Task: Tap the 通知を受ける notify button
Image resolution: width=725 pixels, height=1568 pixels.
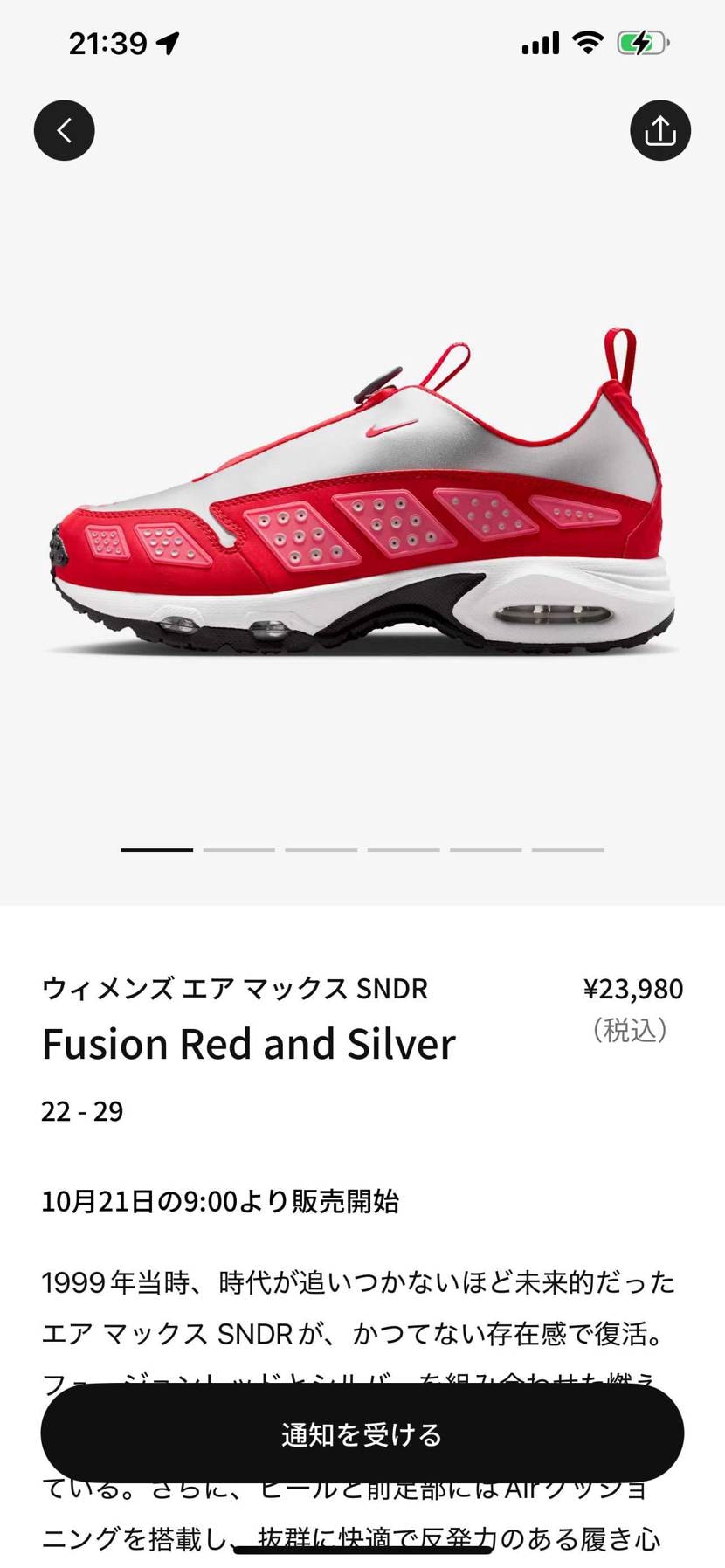Action: tap(362, 1434)
